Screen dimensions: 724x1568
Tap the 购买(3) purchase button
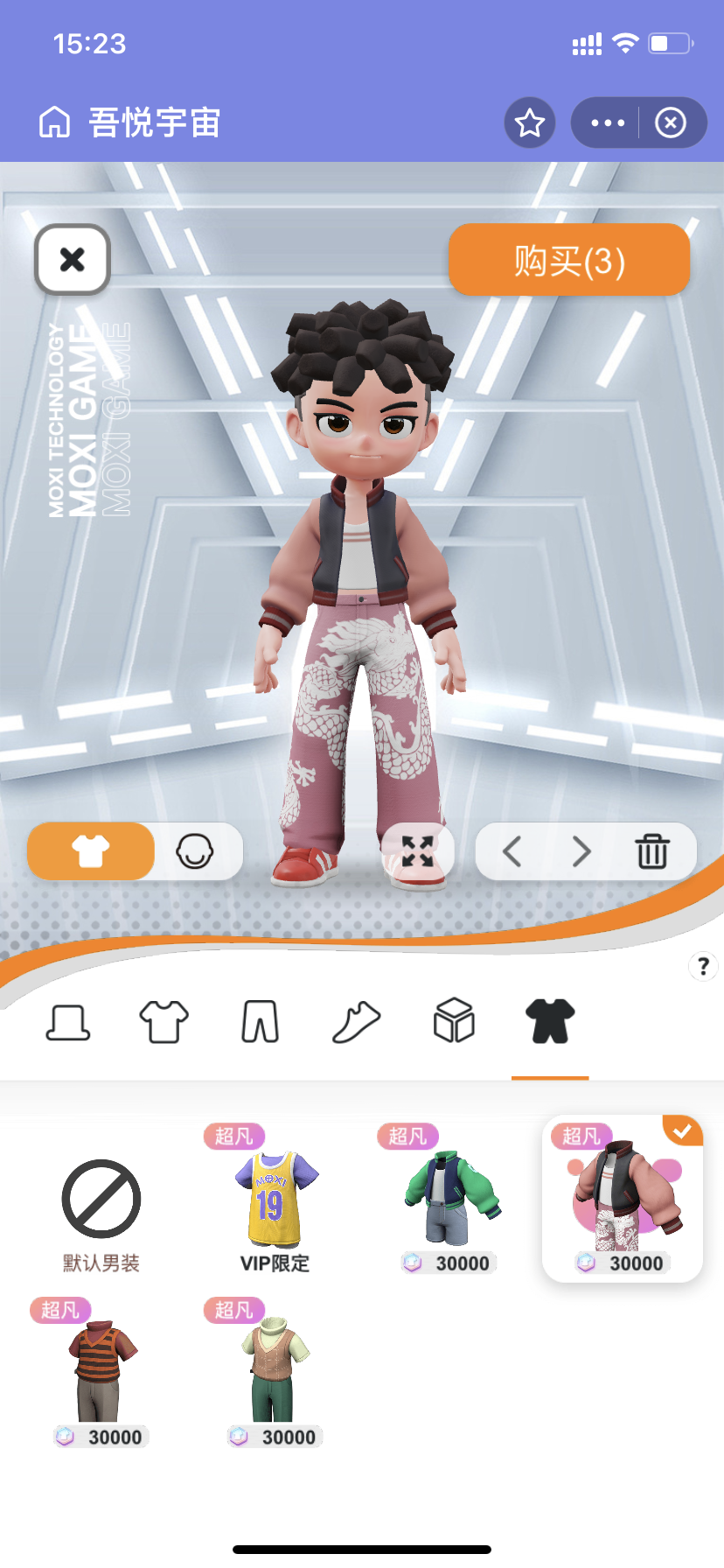(x=569, y=260)
